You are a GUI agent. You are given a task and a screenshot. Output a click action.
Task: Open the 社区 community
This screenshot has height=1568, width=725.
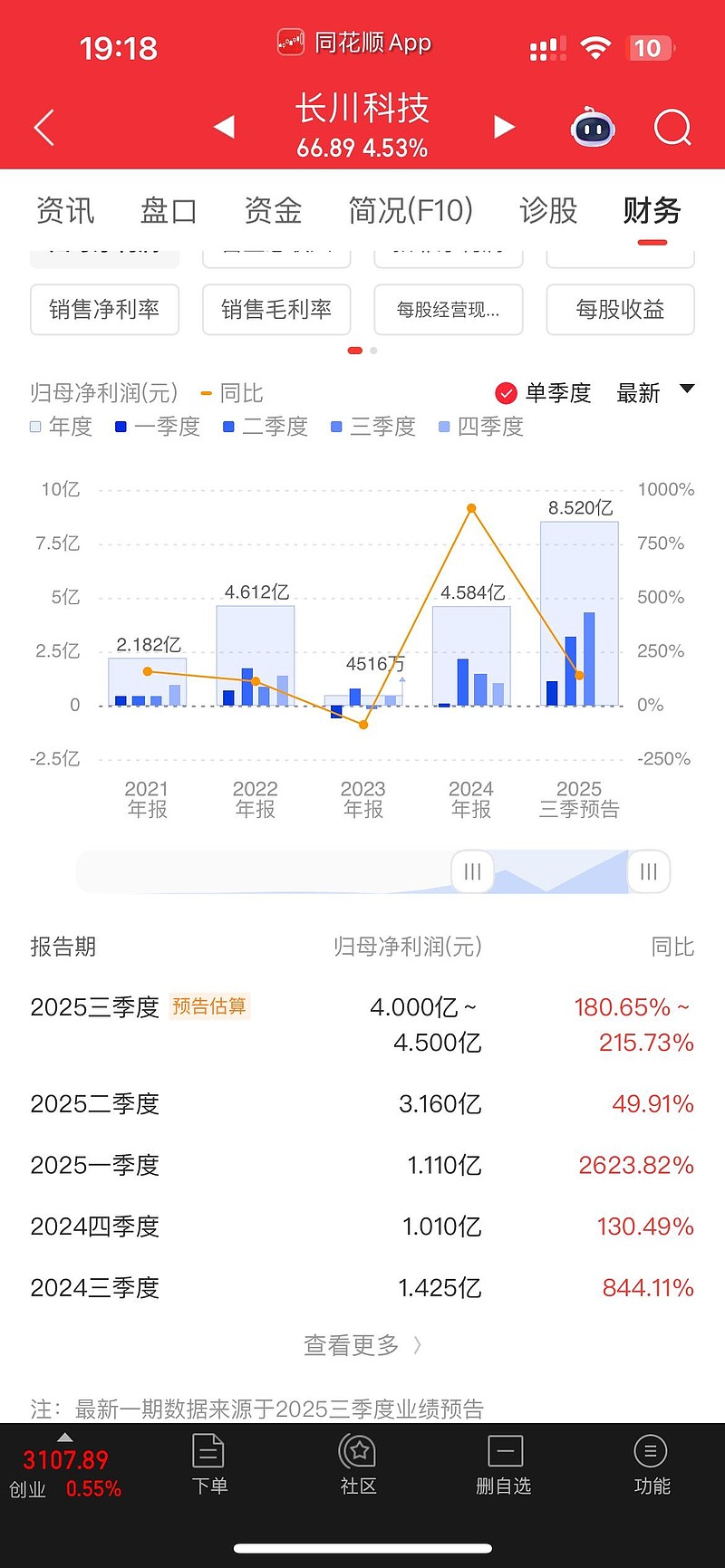358,1464
